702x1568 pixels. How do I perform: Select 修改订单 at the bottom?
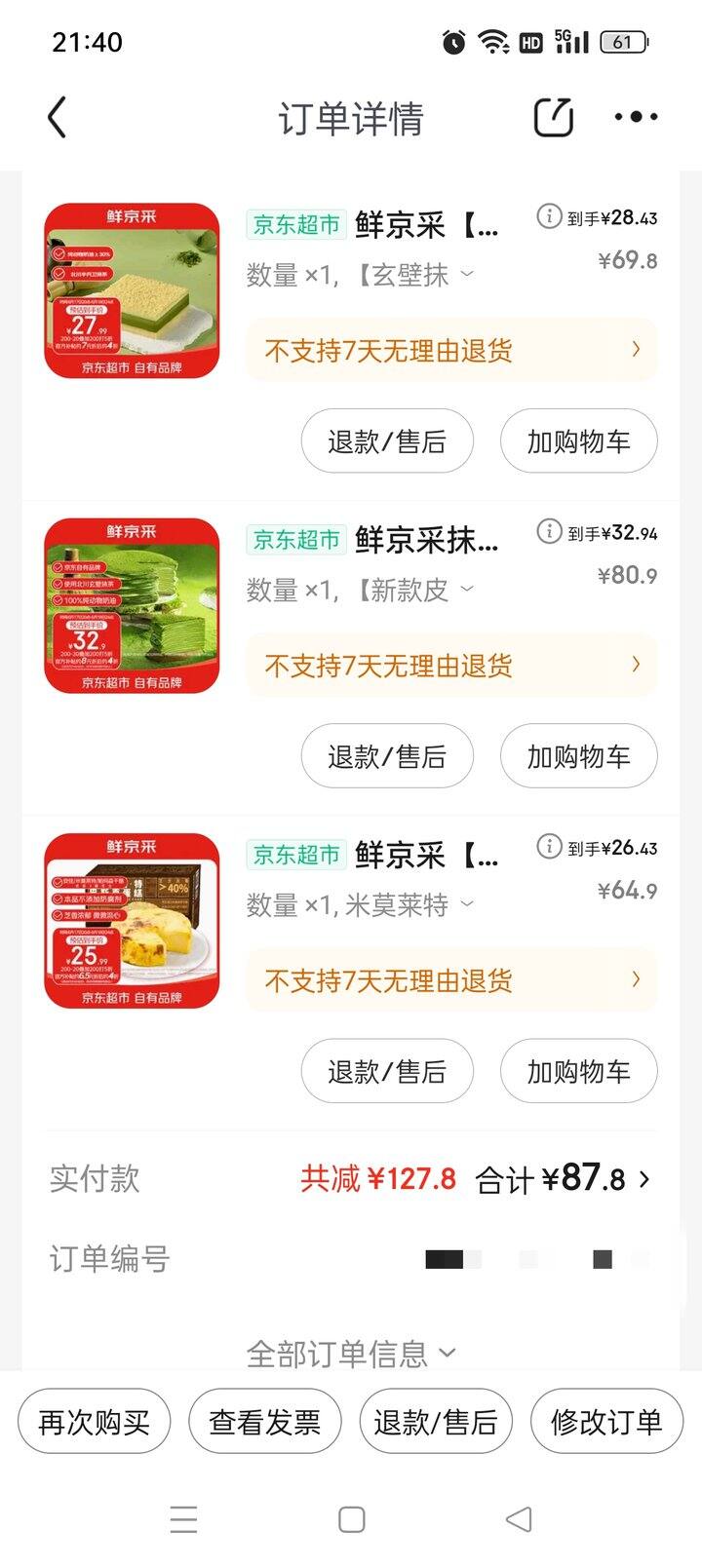(606, 1422)
